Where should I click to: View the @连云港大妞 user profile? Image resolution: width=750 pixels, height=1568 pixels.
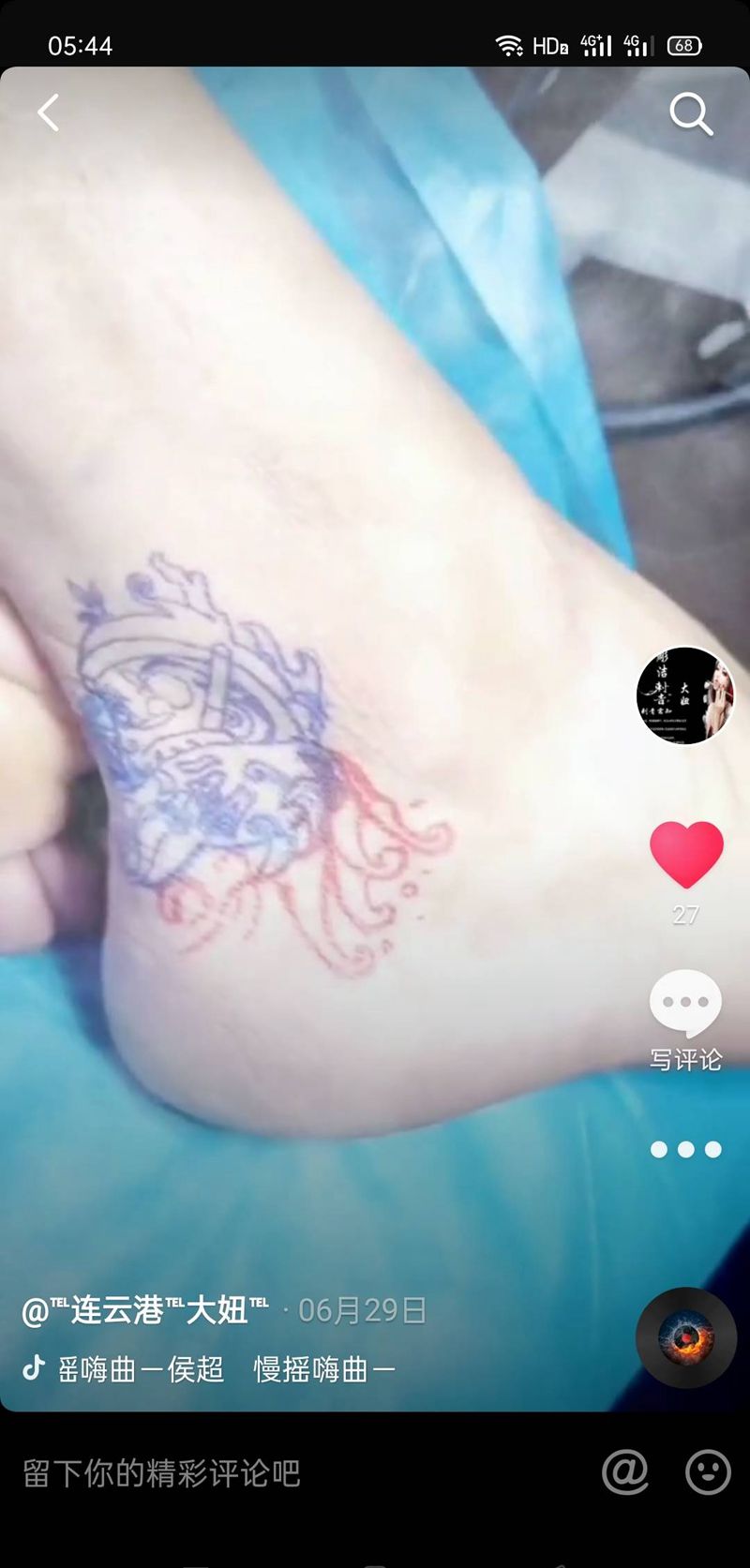[145, 1309]
